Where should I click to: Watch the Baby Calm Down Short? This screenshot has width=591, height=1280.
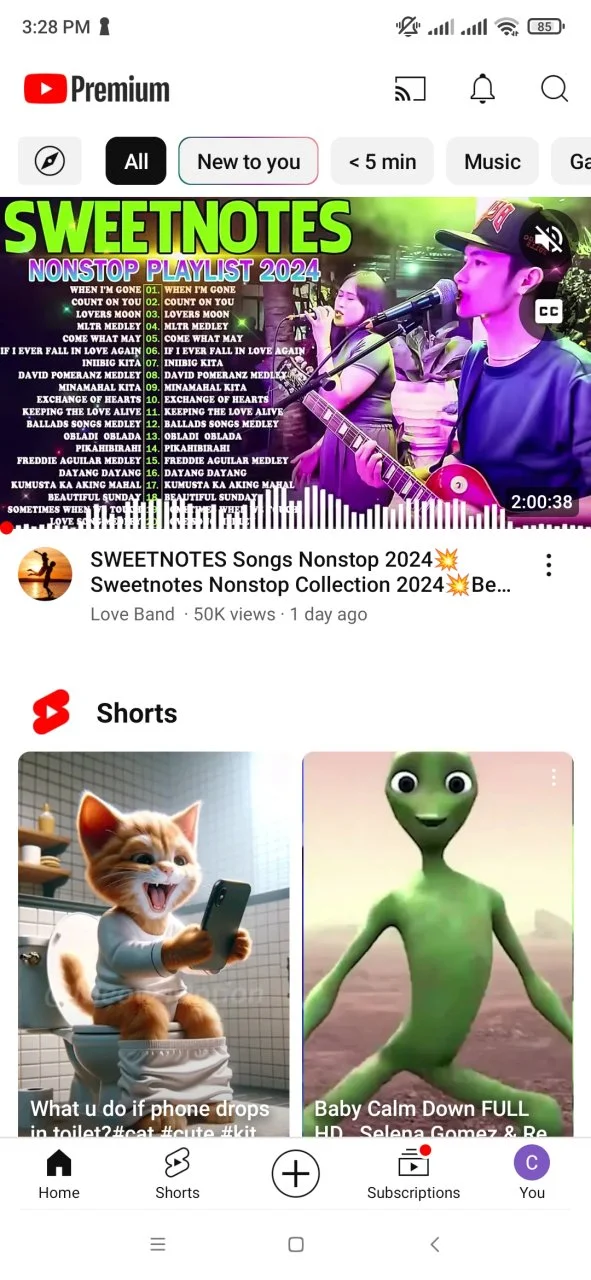point(438,944)
